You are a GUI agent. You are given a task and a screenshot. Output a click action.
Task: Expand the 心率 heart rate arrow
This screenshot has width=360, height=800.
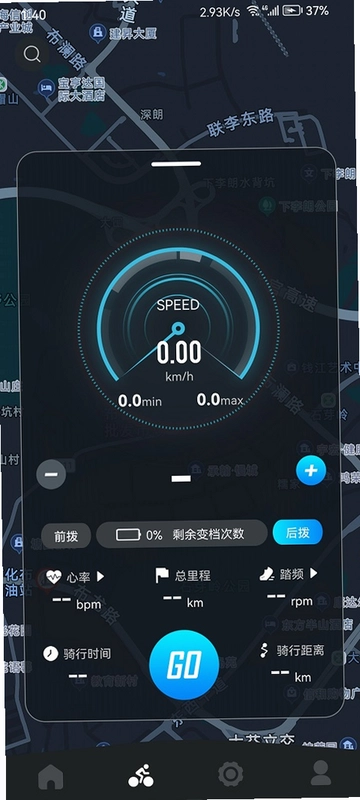tap(100, 577)
